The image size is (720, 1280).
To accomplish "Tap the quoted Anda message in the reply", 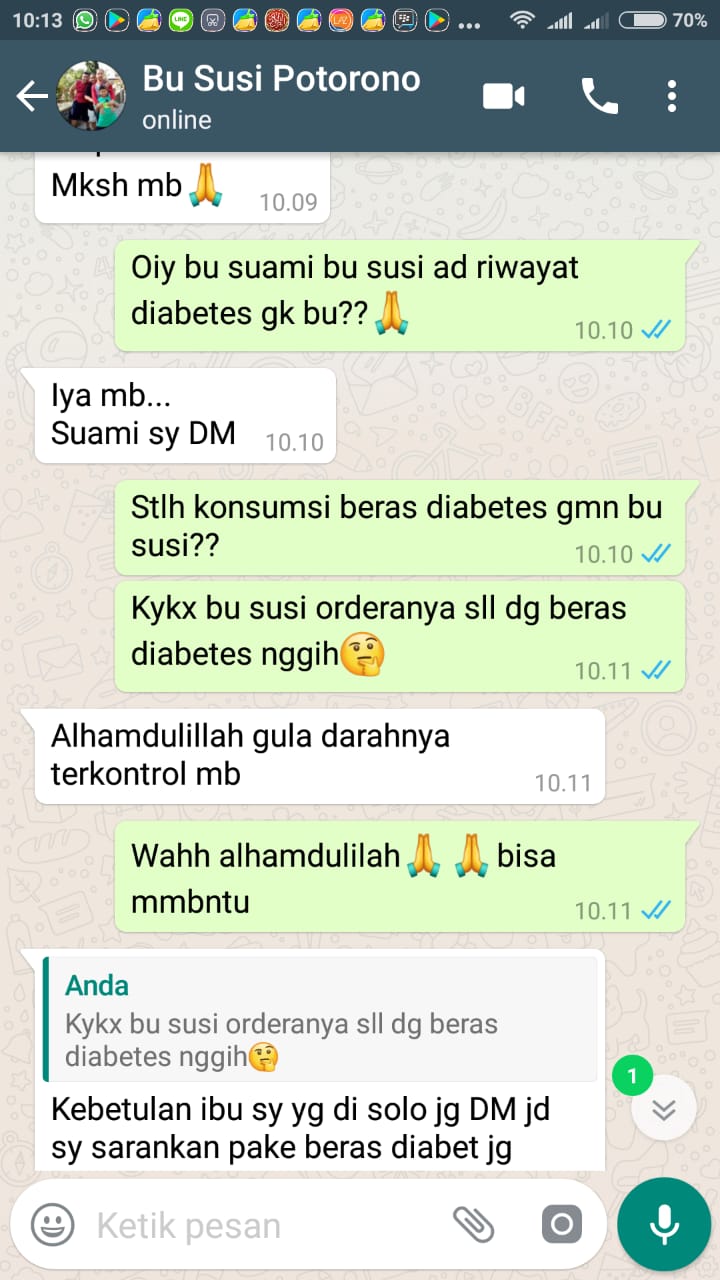I will point(320,1018).
